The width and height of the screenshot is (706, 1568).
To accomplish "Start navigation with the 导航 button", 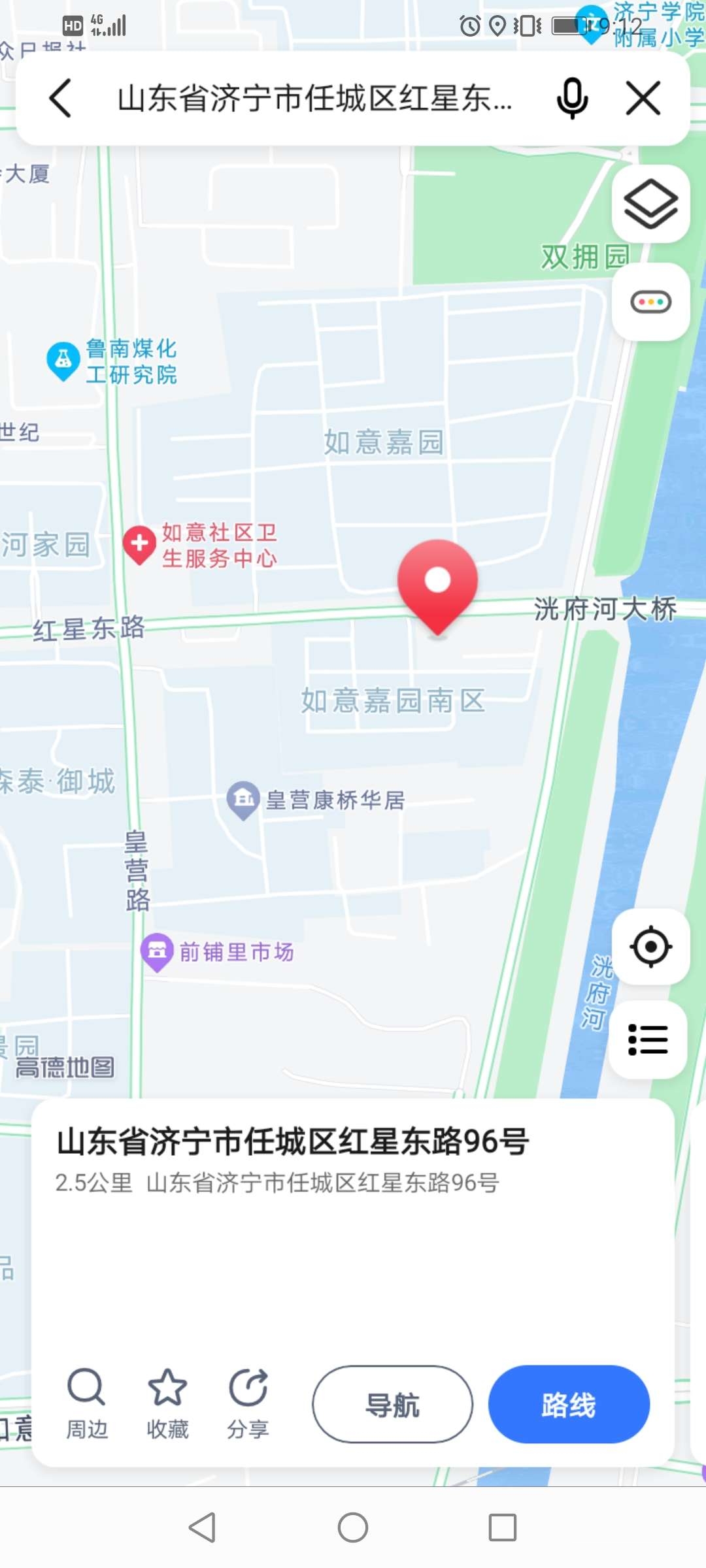I will point(392,1405).
